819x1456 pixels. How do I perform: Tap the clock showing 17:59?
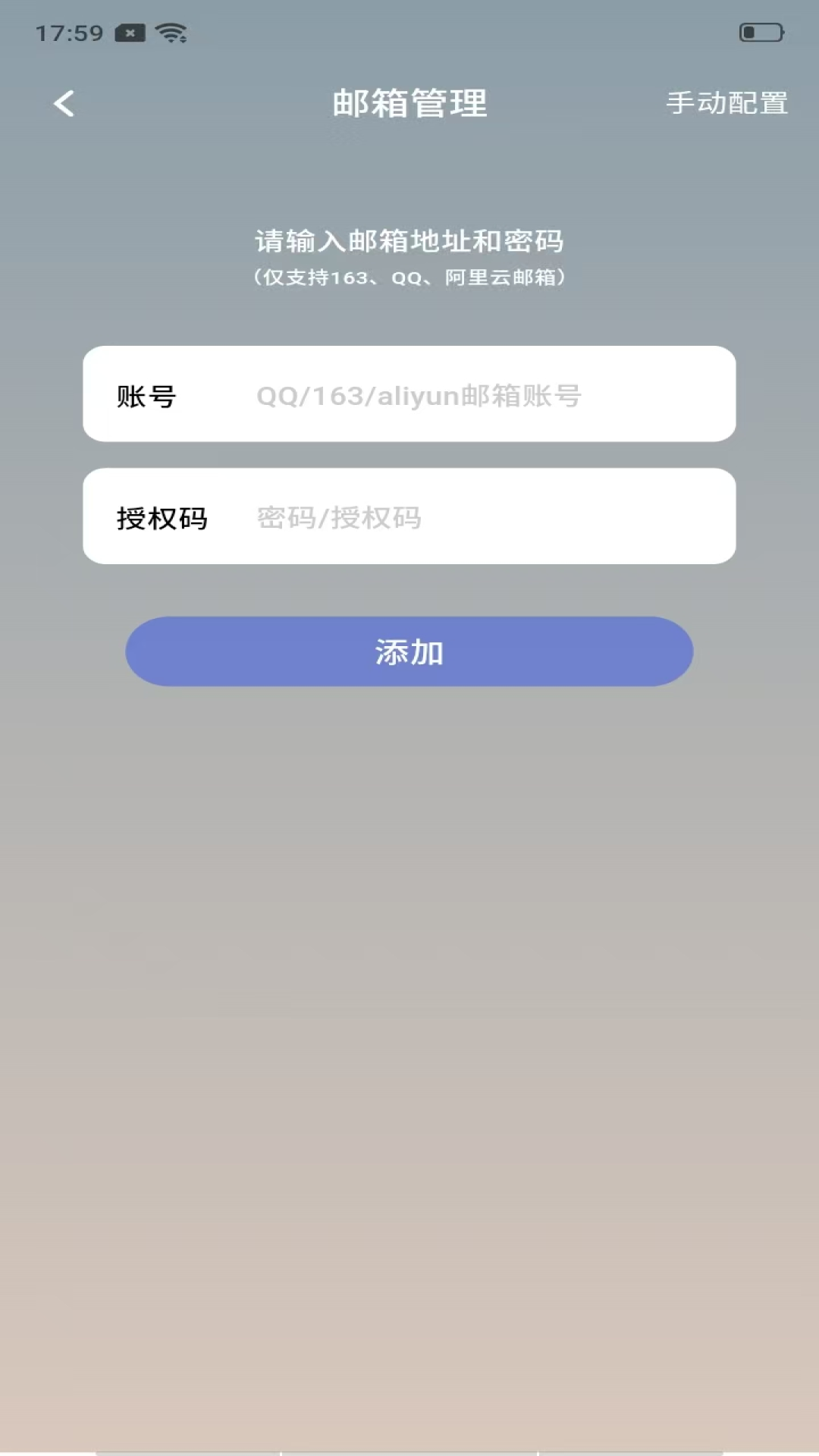(67, 33)
